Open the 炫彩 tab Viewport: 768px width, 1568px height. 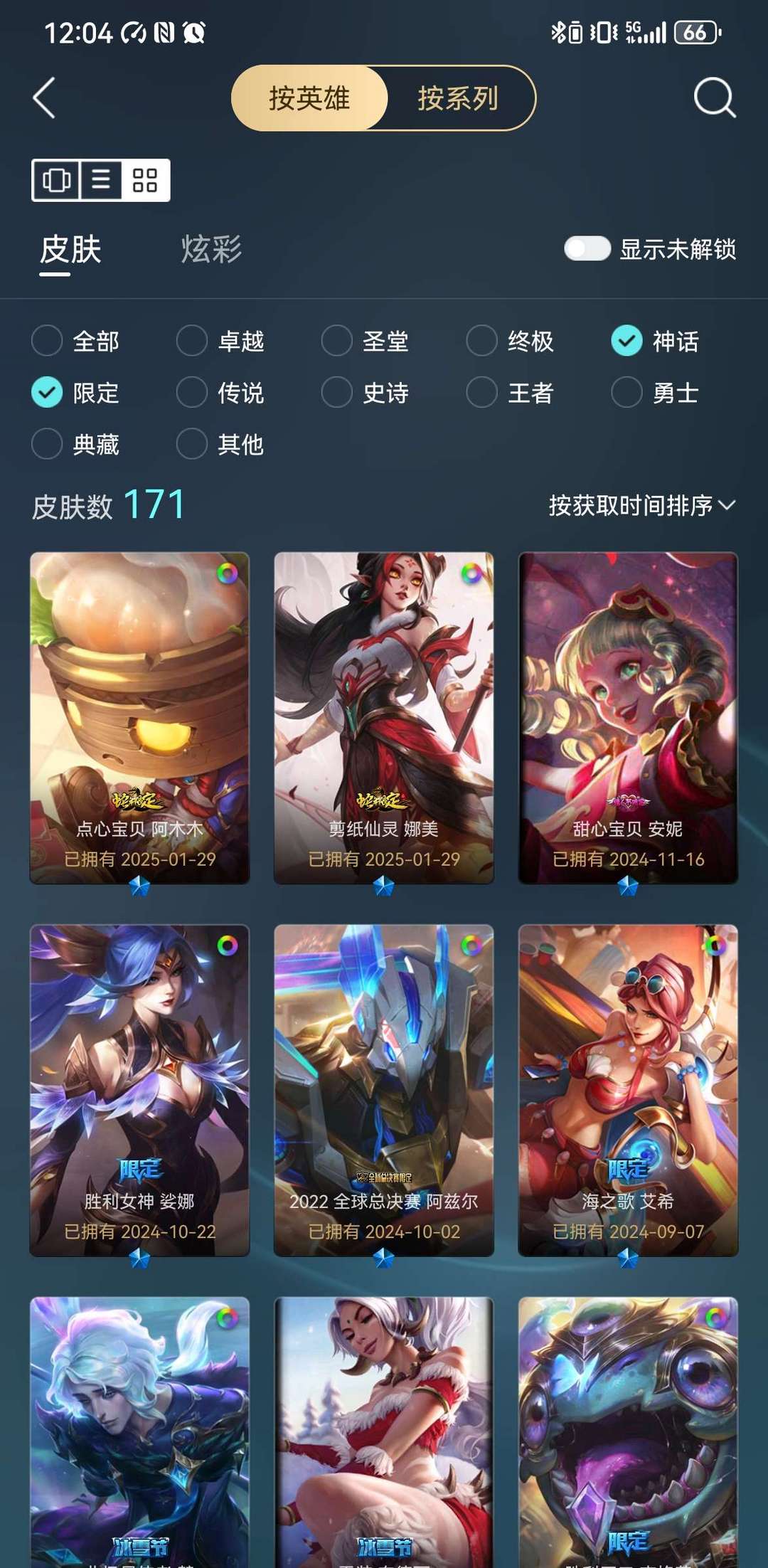point(210,250)
